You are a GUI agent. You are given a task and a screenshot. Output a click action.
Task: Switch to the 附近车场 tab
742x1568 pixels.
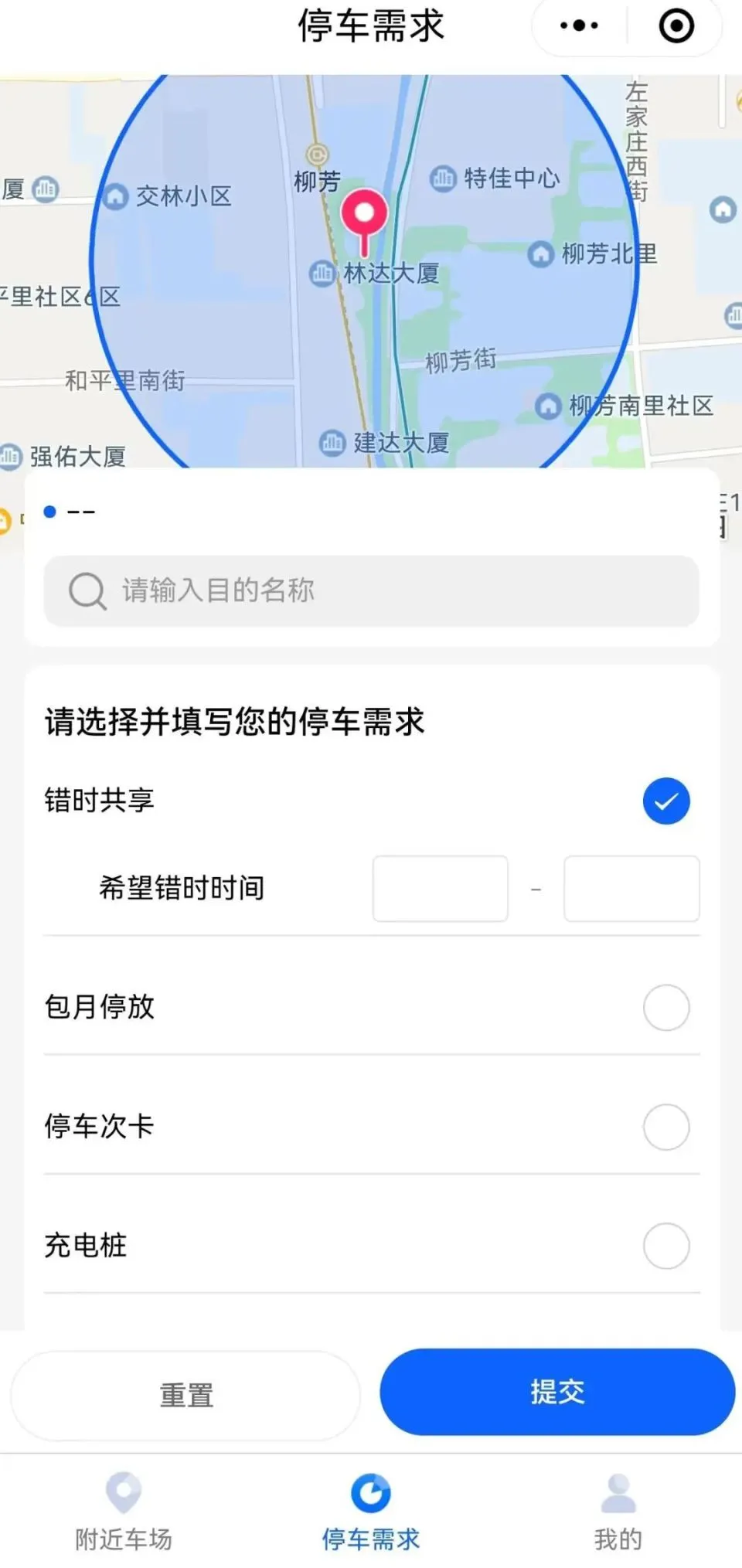124,1512
